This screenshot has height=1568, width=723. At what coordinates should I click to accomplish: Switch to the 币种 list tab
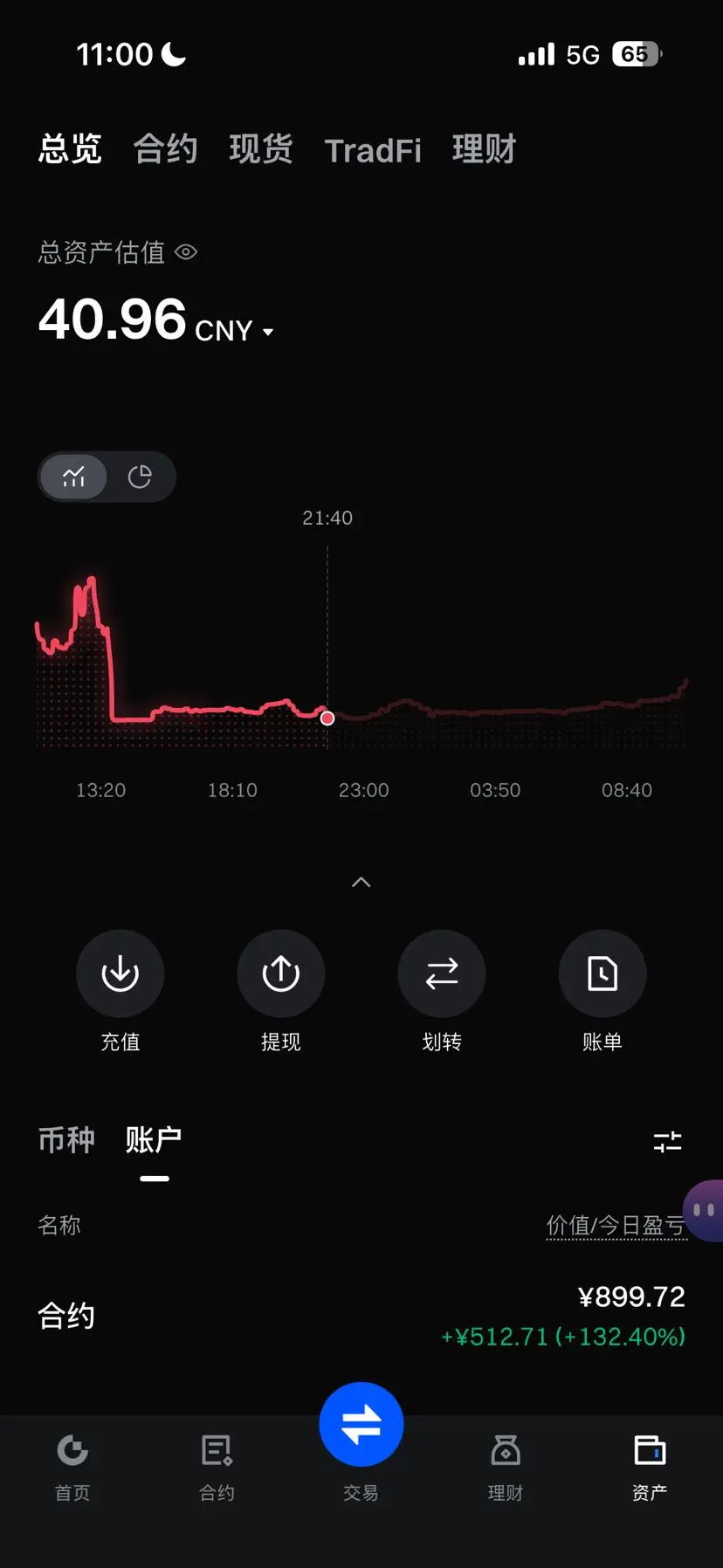pyautogui.click(x=66, y=1139)
